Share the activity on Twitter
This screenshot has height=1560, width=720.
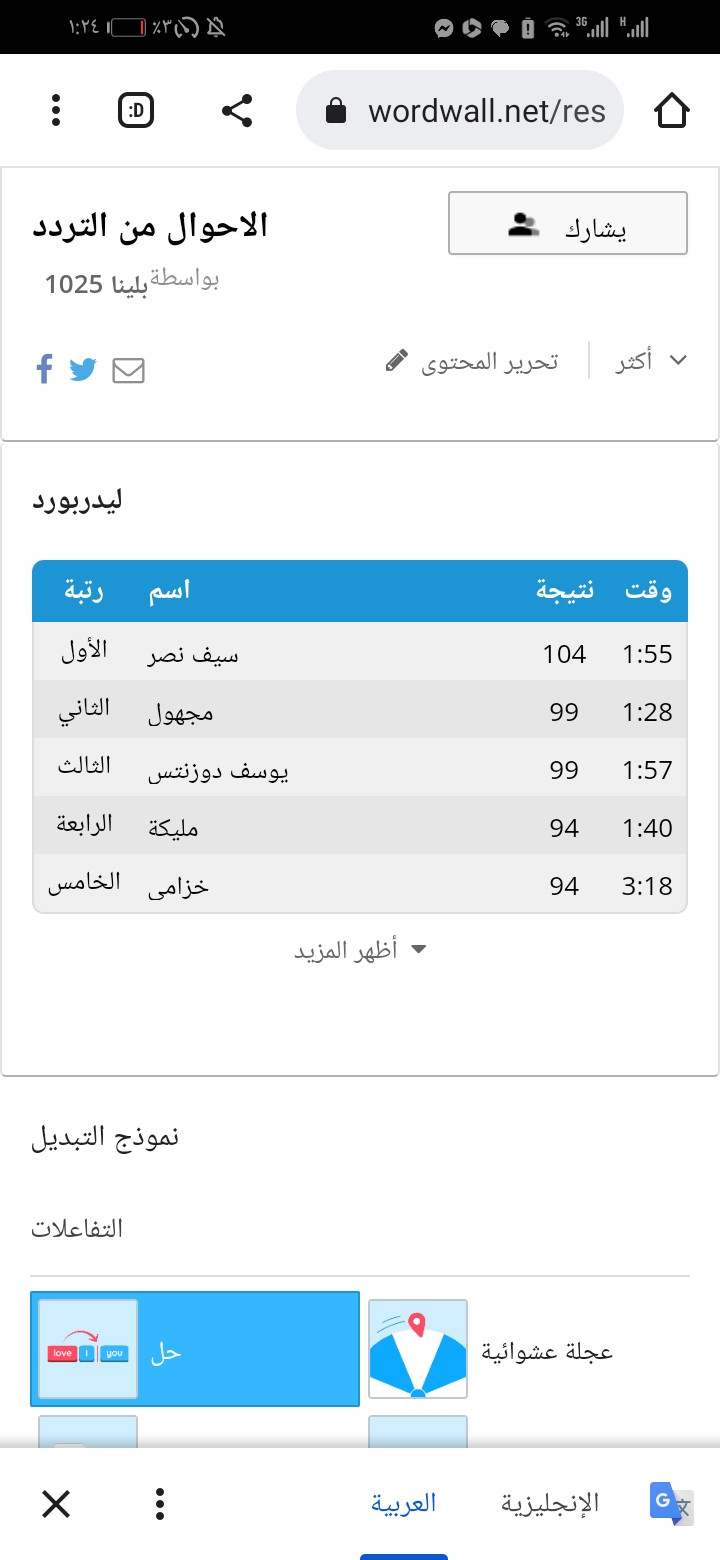83,370
